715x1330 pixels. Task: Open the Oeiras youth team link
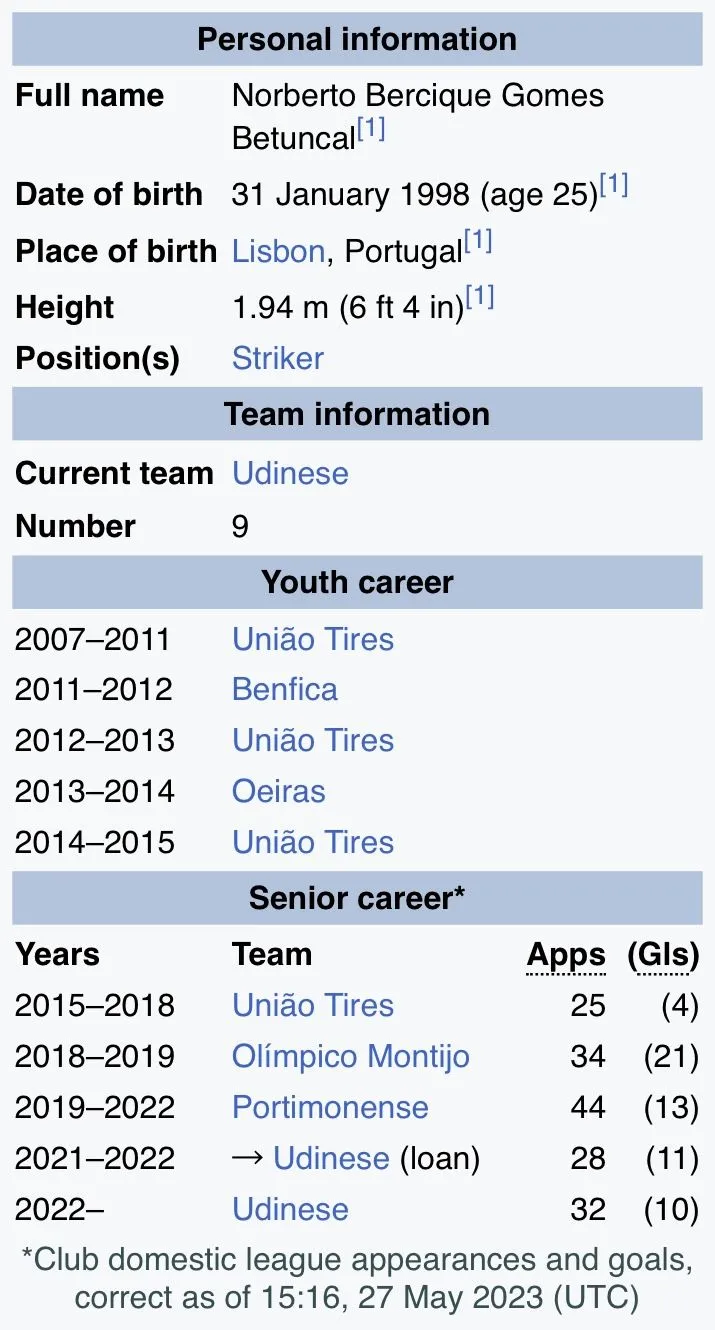[279, 792]
